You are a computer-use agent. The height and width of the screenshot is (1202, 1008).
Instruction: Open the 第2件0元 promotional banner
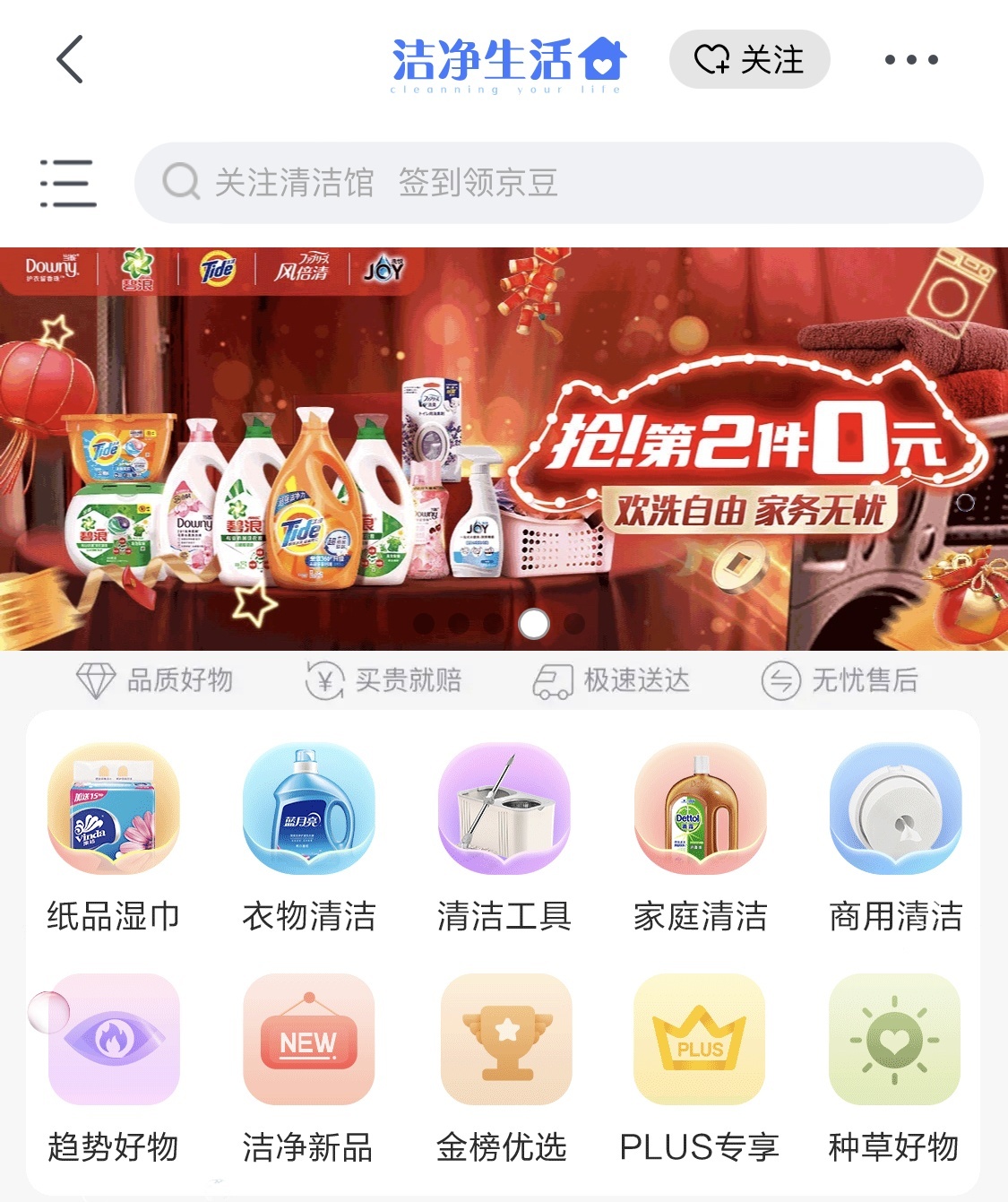pos(504,448)
